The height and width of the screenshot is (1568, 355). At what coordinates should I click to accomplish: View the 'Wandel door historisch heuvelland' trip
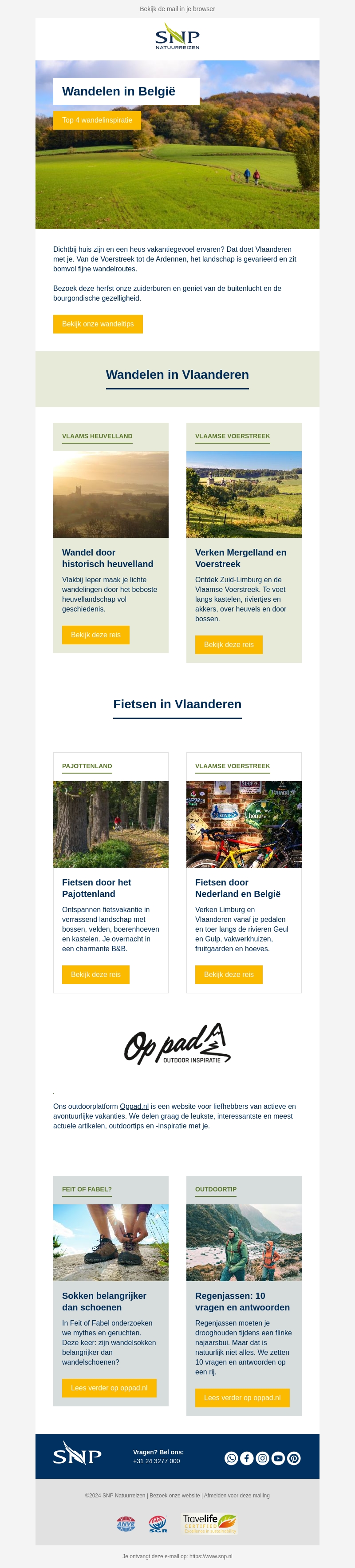click(95, 635)
